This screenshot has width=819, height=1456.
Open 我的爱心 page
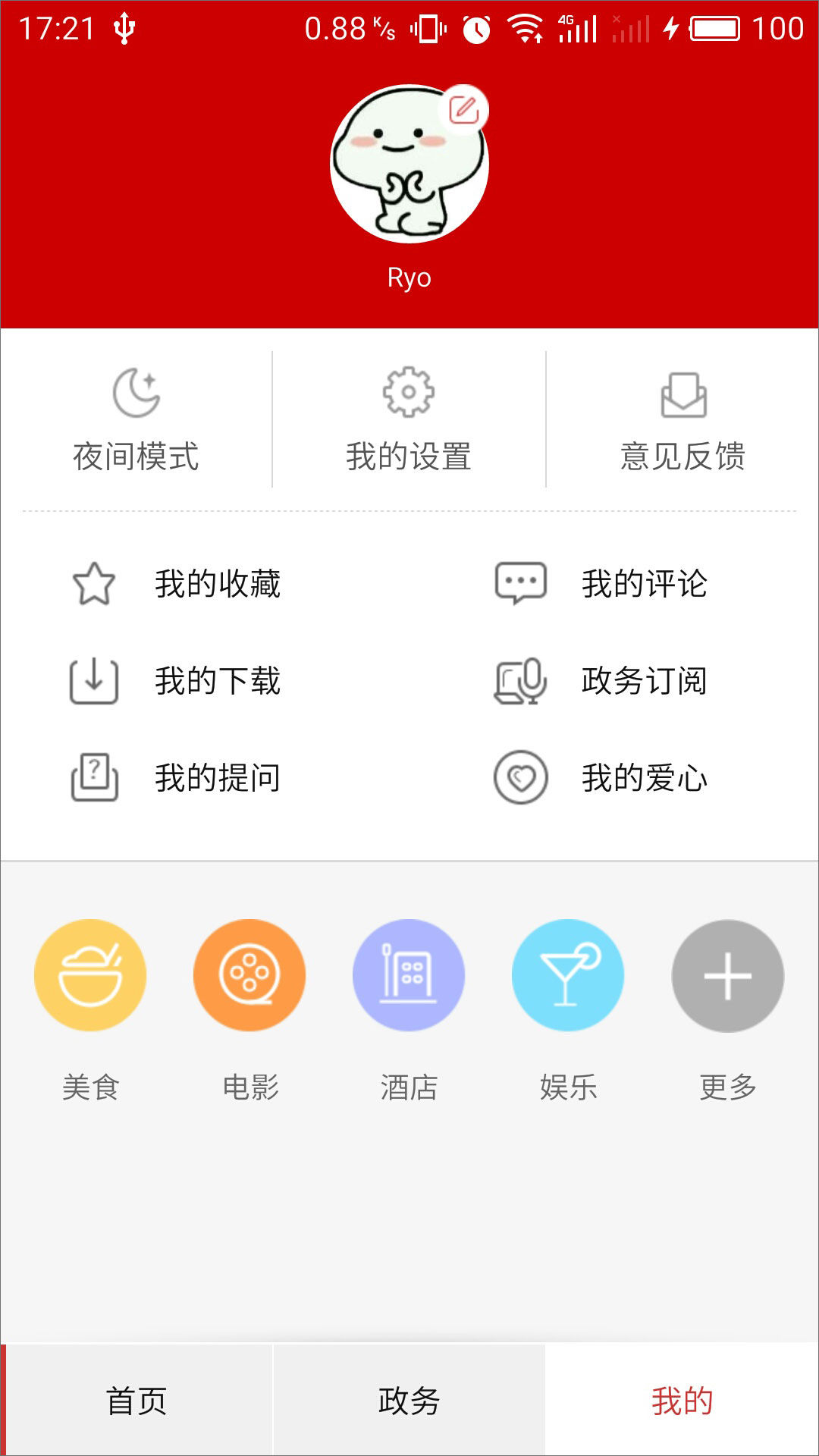(601, 778)
